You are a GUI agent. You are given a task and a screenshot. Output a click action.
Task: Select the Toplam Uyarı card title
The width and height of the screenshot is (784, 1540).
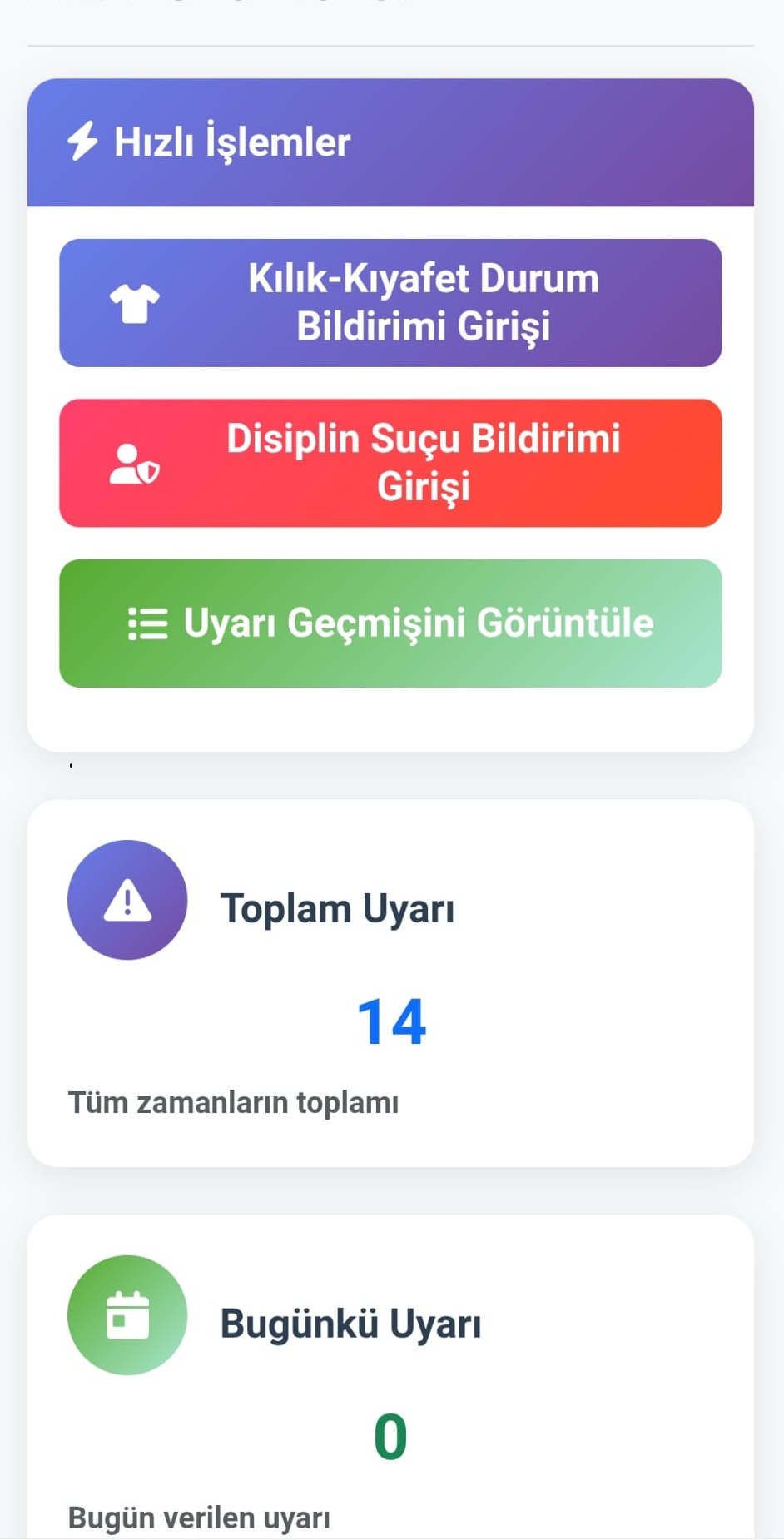338,907
